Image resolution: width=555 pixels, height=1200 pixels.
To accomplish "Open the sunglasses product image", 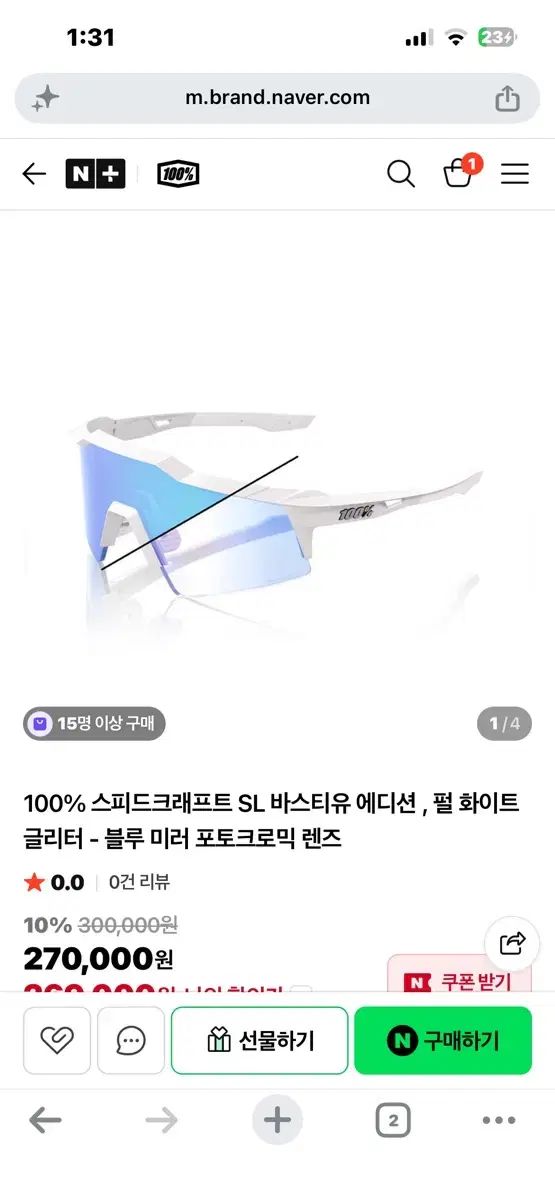I will [x=277, y=502].
